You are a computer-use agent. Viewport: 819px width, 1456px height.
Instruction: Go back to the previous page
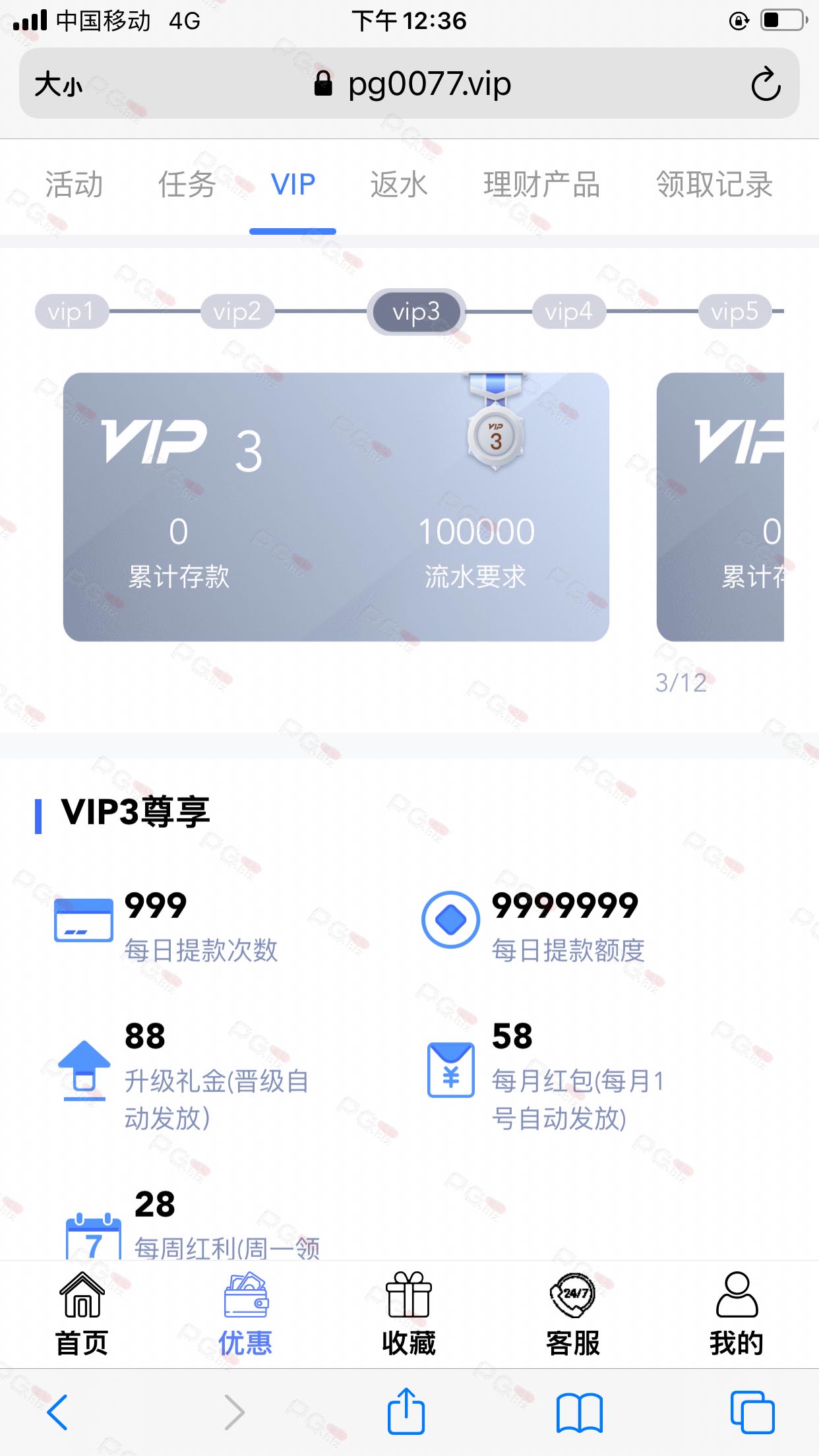point(57,1412)
